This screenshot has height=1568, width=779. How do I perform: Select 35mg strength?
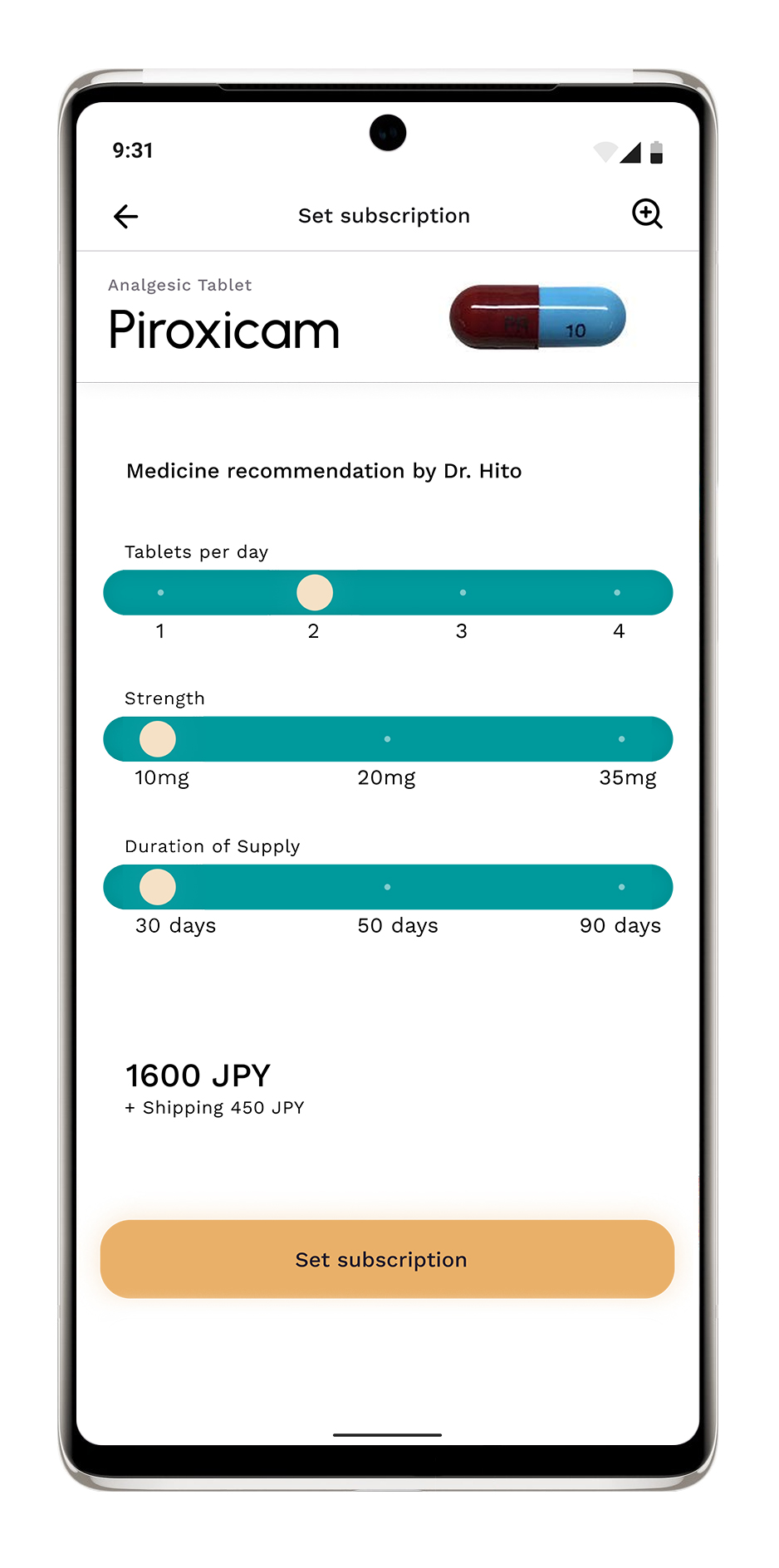[621, 739]
